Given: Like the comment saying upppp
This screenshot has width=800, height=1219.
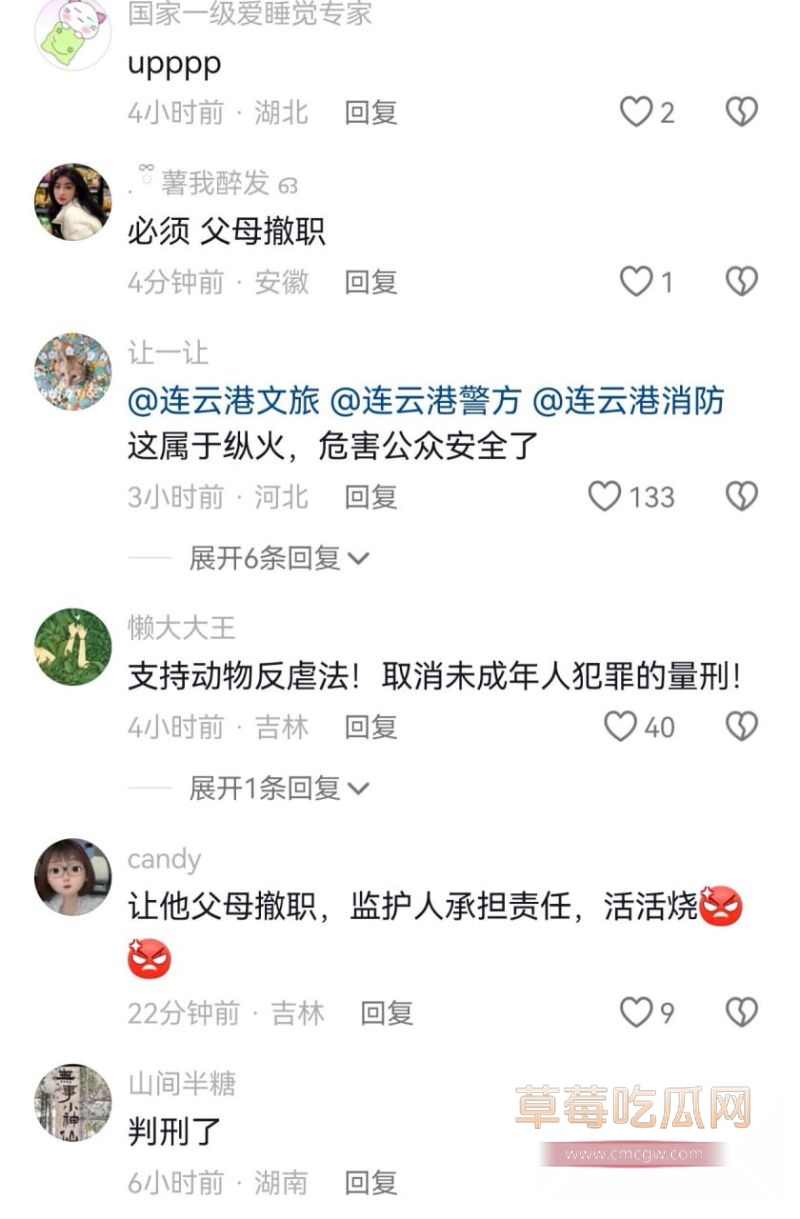Looking at the screenshot, I should click(x=636, y=111).
